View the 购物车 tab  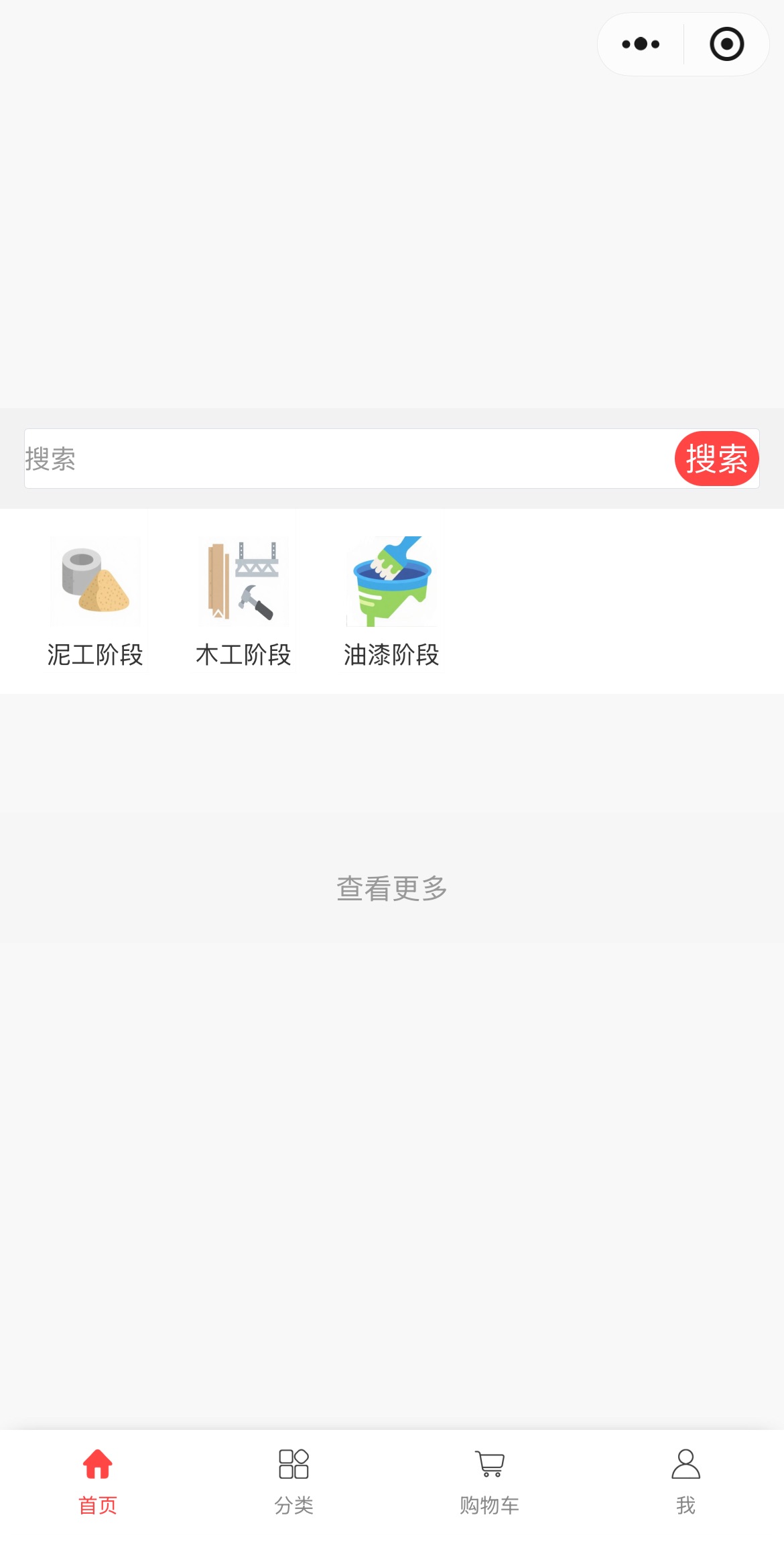pyautogui.click(x=490, y=1482)
